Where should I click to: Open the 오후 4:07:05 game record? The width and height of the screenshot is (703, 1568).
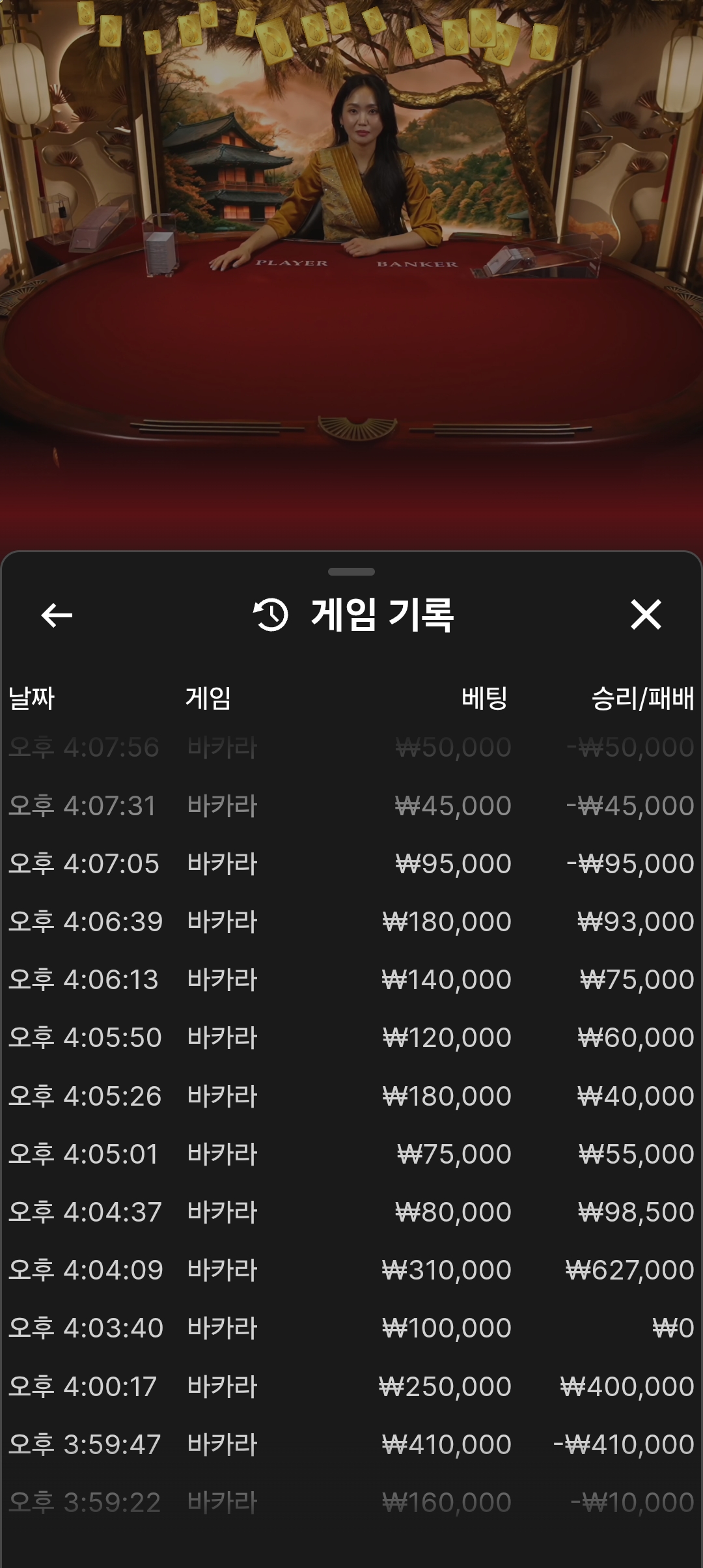coord(351,863)
